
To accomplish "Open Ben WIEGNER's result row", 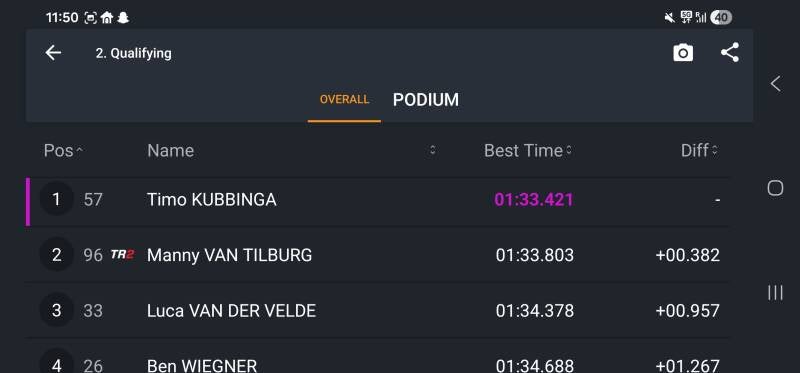I will coord(378,356).
